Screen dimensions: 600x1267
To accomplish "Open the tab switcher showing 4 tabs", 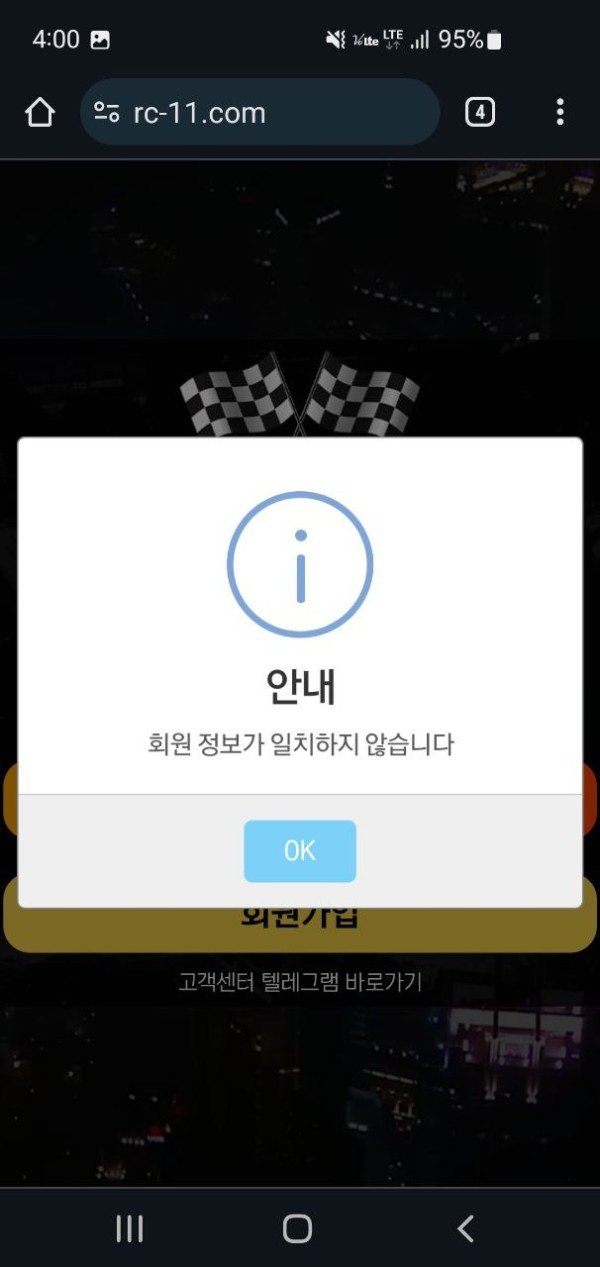I will click(x=480, y=112).
